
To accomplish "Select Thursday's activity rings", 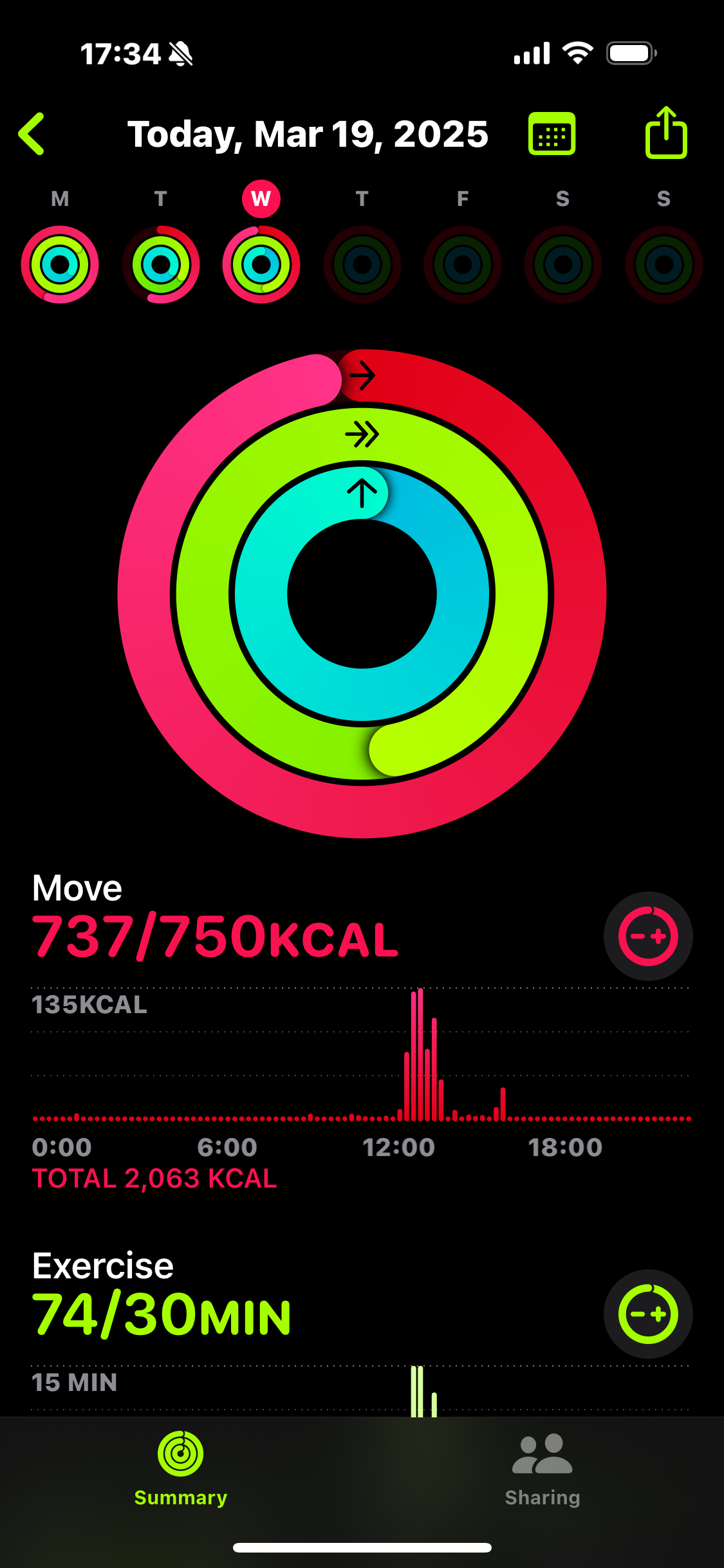I will coord(362,265).
